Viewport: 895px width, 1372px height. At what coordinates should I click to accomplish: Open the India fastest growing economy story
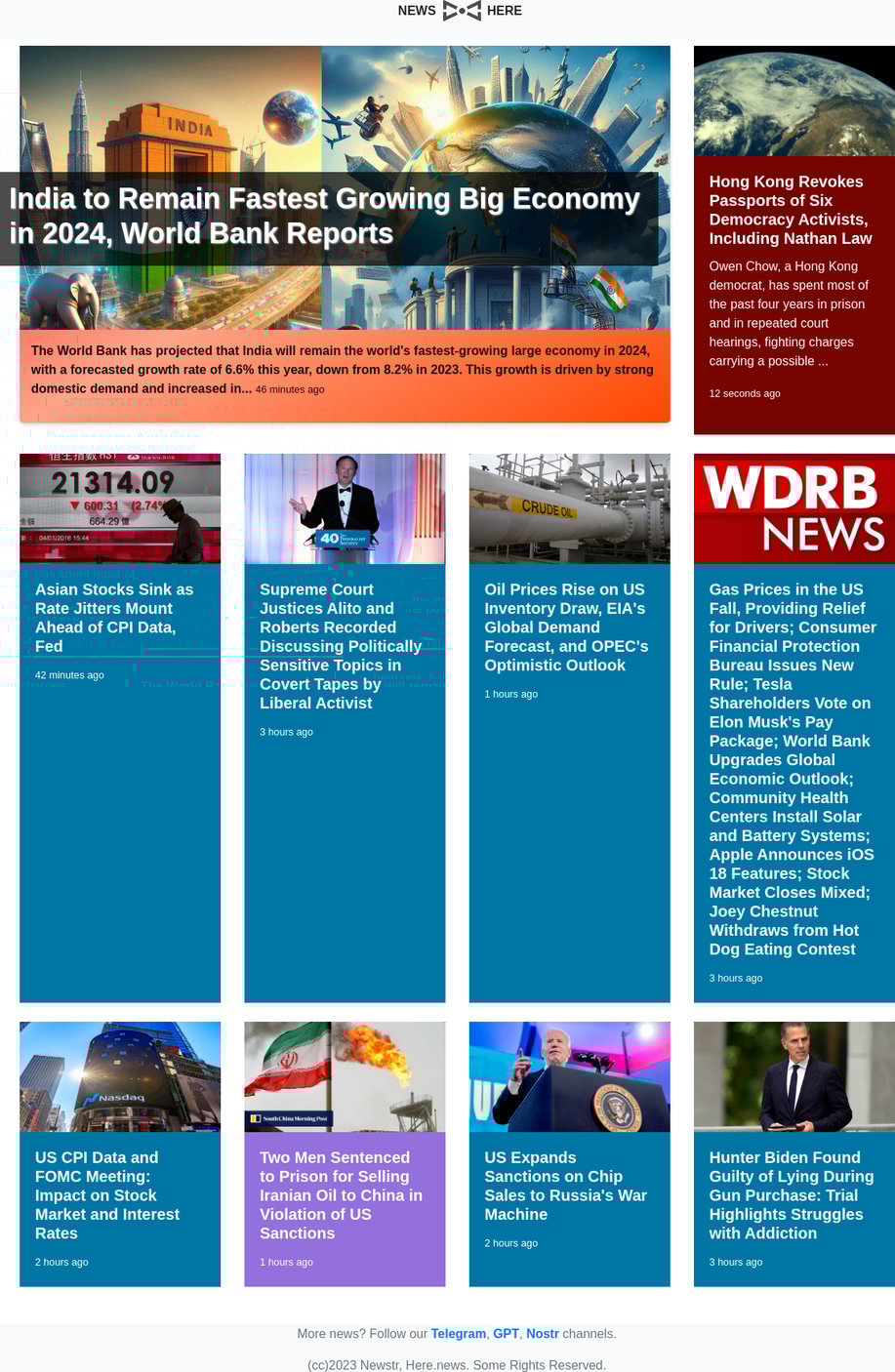coord(324,216)
